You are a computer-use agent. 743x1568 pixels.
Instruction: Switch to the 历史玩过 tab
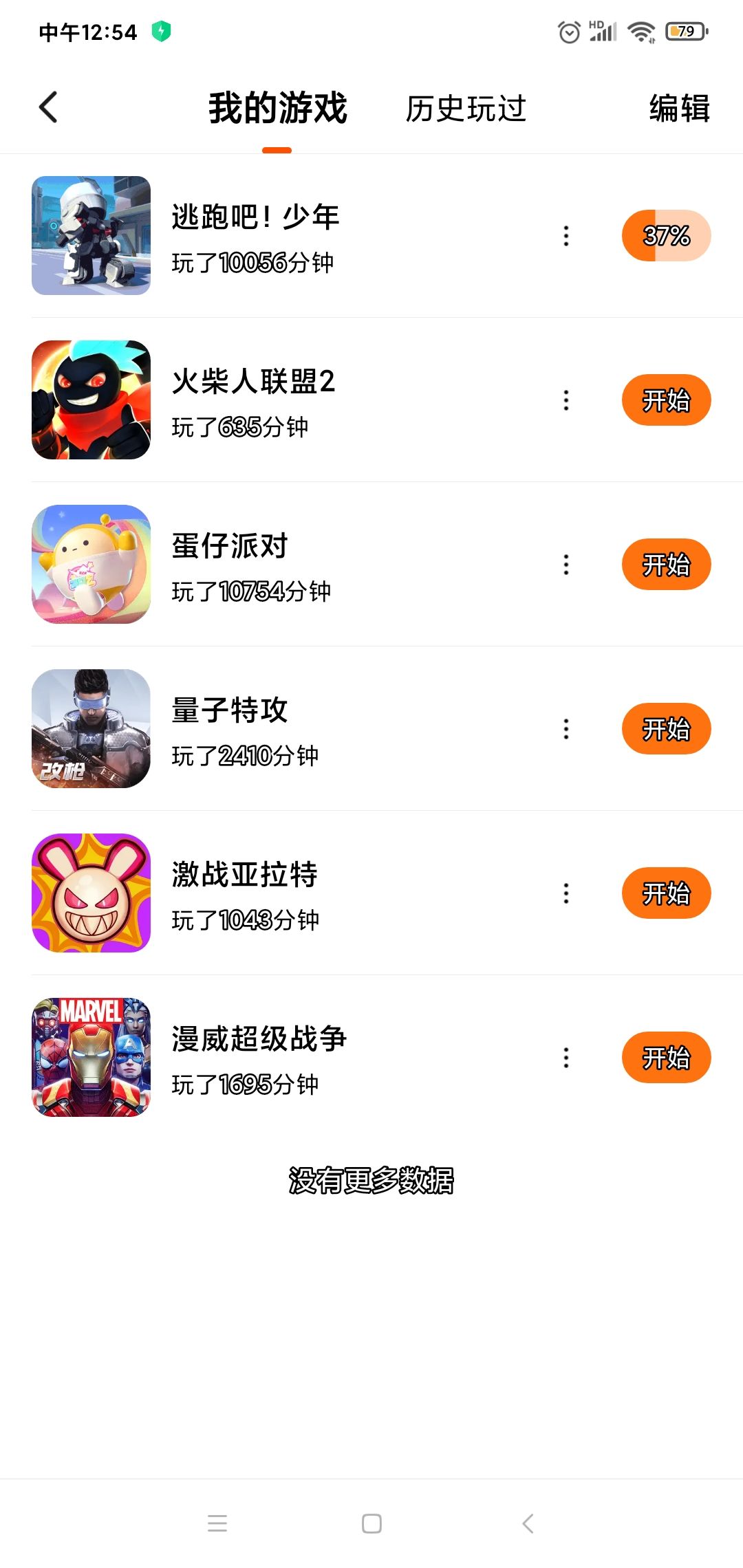pyautogui.click(x=466, y=109)
